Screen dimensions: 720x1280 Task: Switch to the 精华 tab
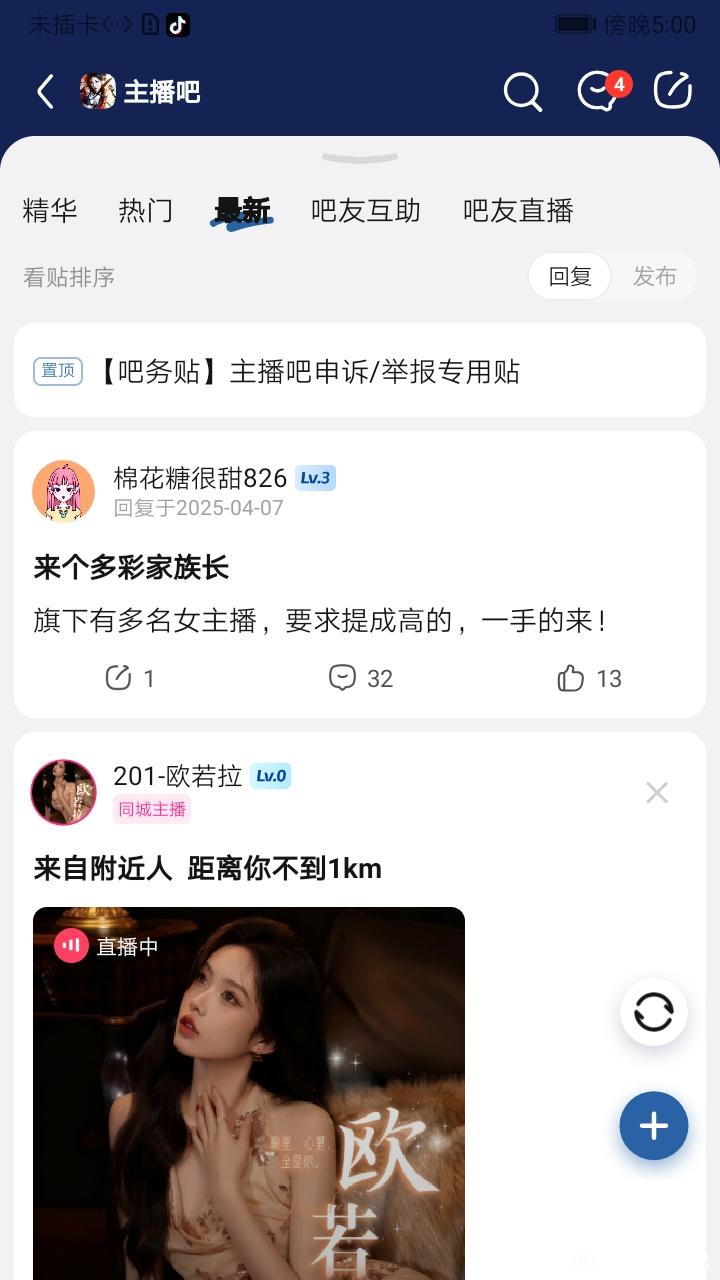tap(50, 211)
